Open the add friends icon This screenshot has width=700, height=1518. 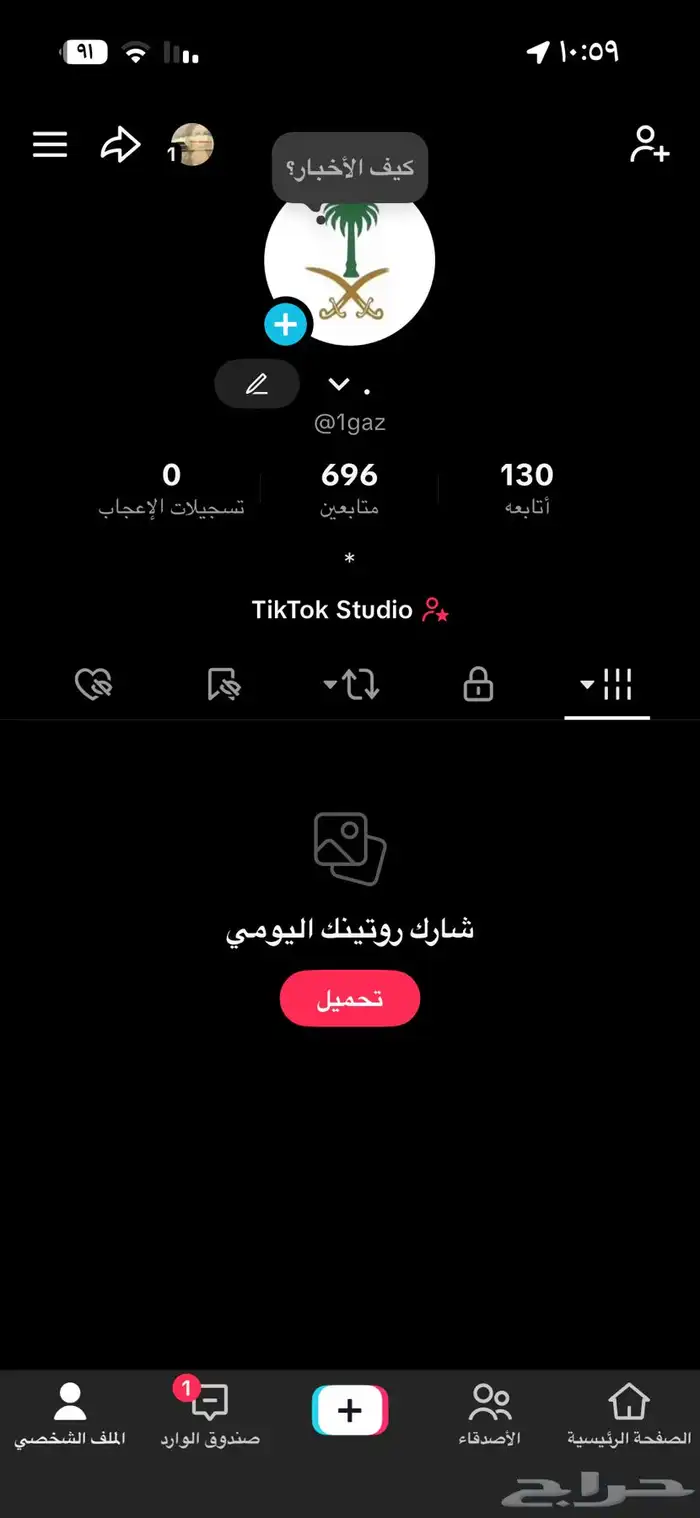[649, 145]
